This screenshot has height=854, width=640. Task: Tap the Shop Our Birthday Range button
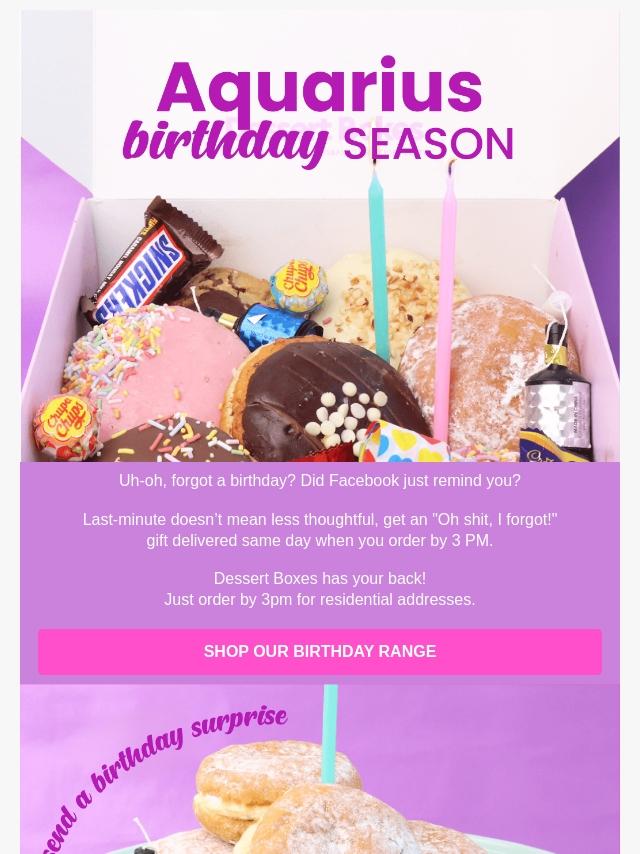pos(320,651)
